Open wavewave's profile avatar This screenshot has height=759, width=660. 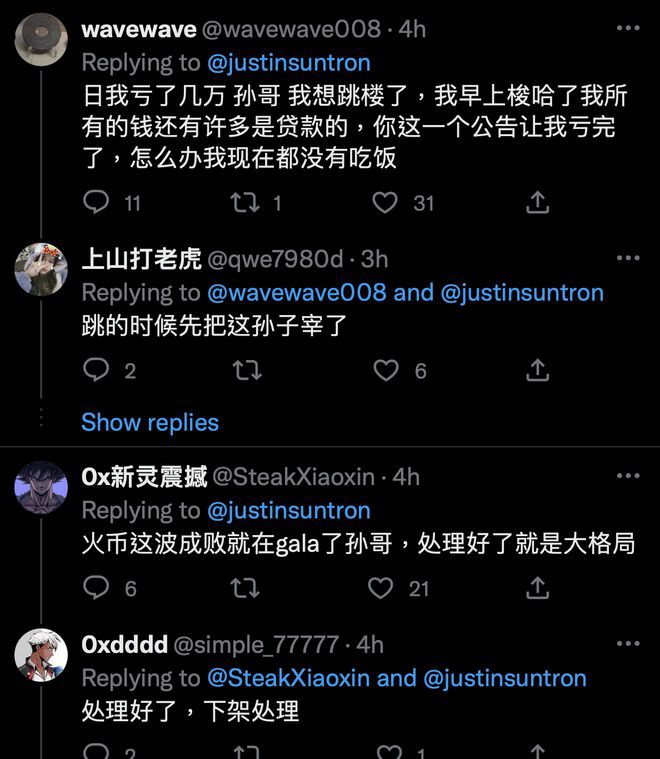[41, 40]
